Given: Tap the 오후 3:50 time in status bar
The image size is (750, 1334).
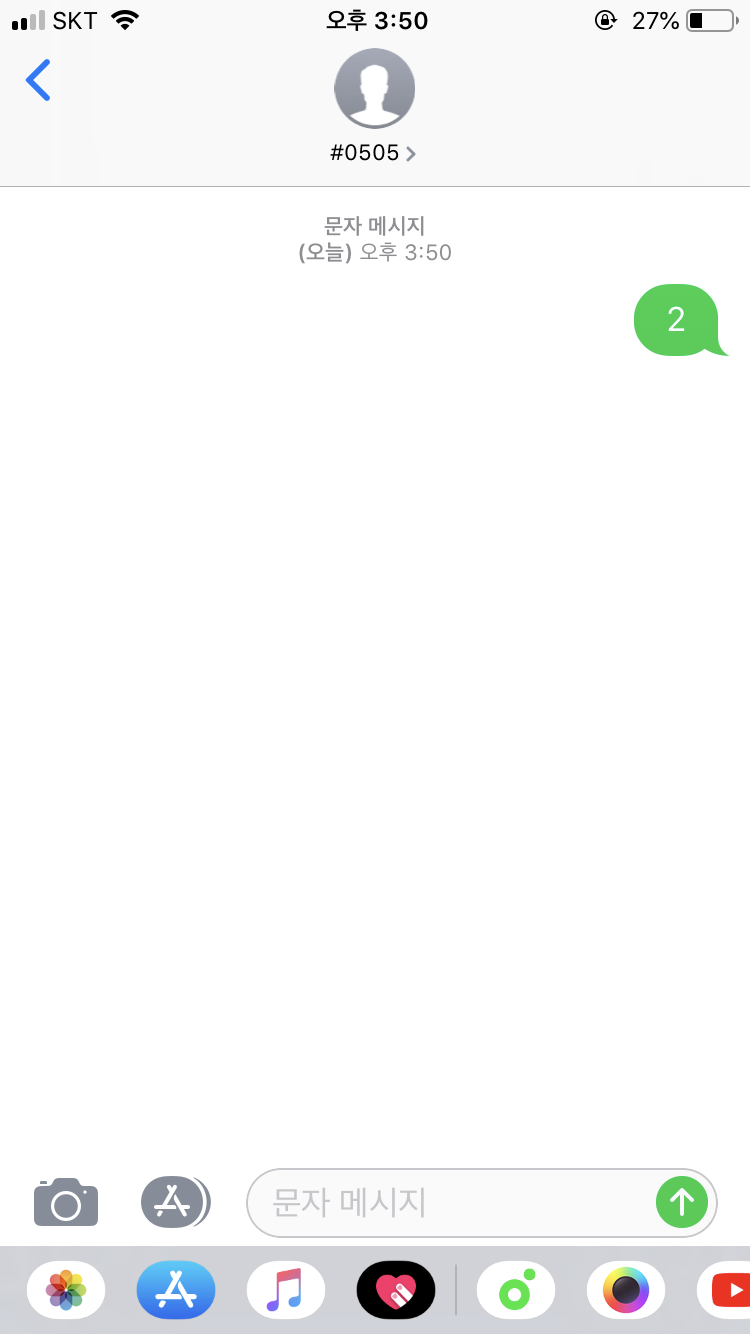Looking at the screenshot, I should tap(374, 19).
